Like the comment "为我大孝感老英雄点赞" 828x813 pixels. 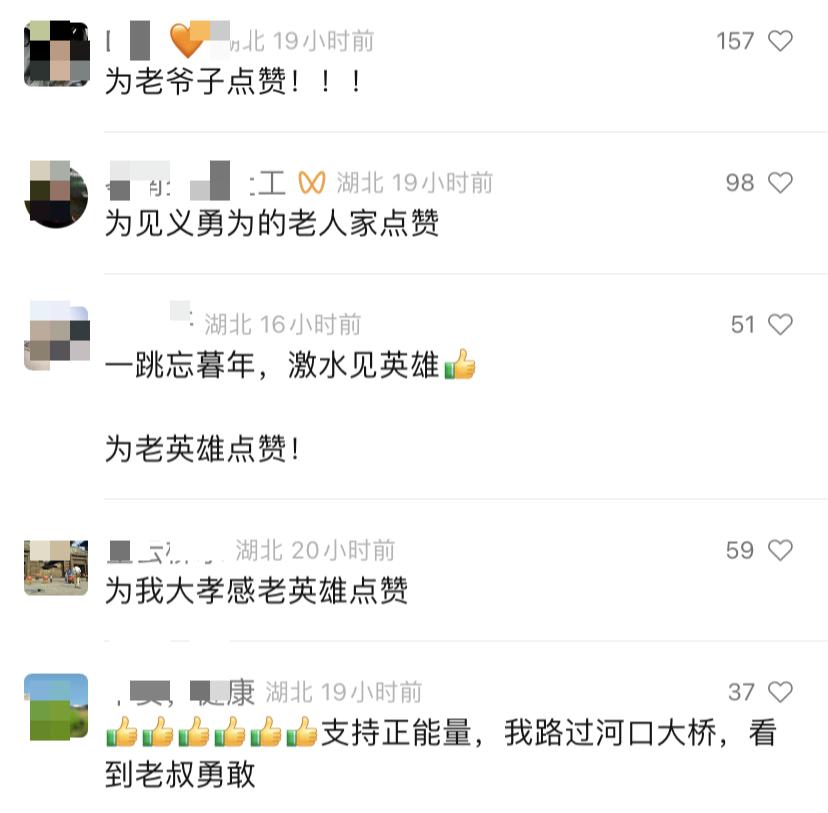click(x=779, y=550)
